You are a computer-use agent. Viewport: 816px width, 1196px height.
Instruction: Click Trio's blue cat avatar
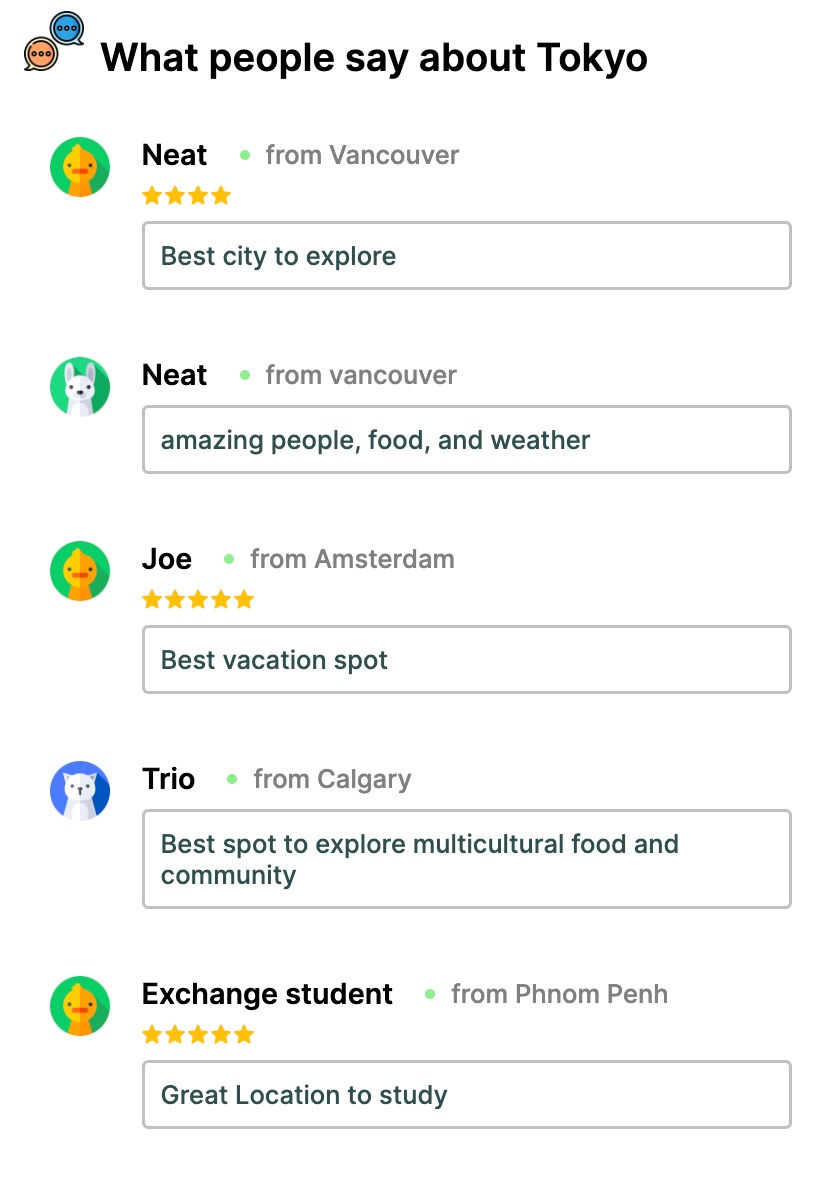click(x=80, y=790)
